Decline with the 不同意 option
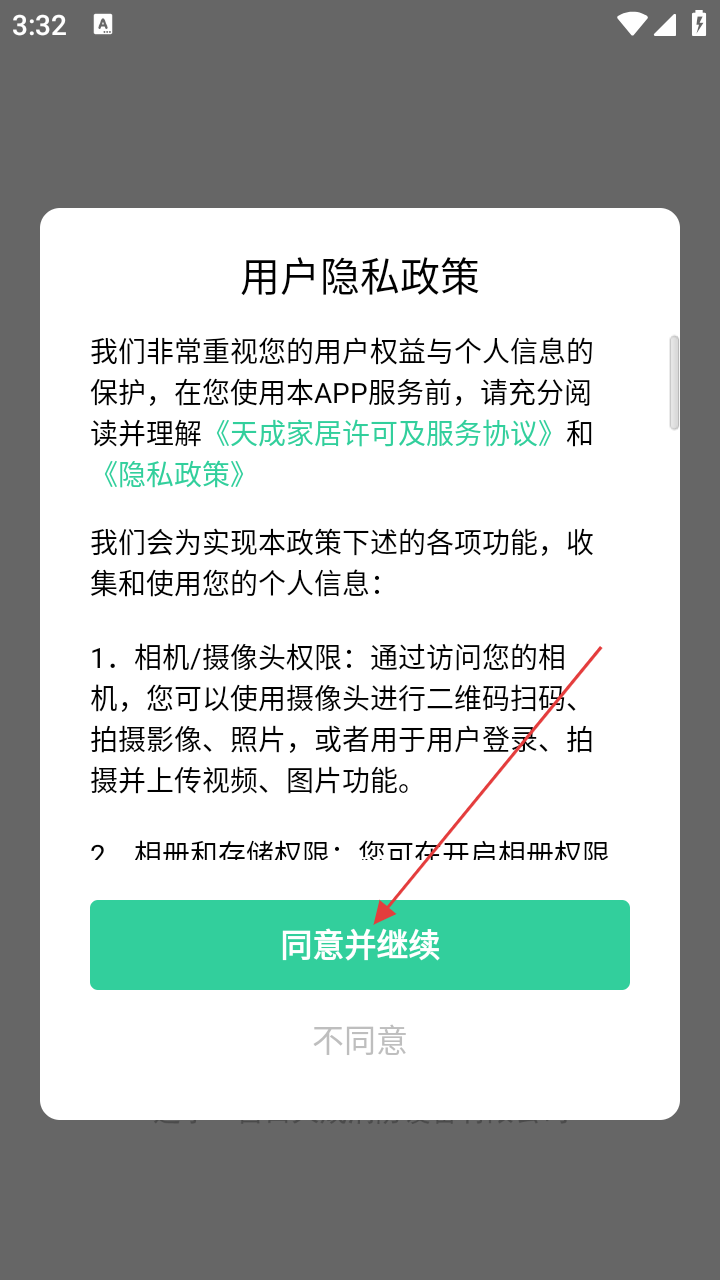This screenshot has width=720, height=1280. (x=360, y=1041)
